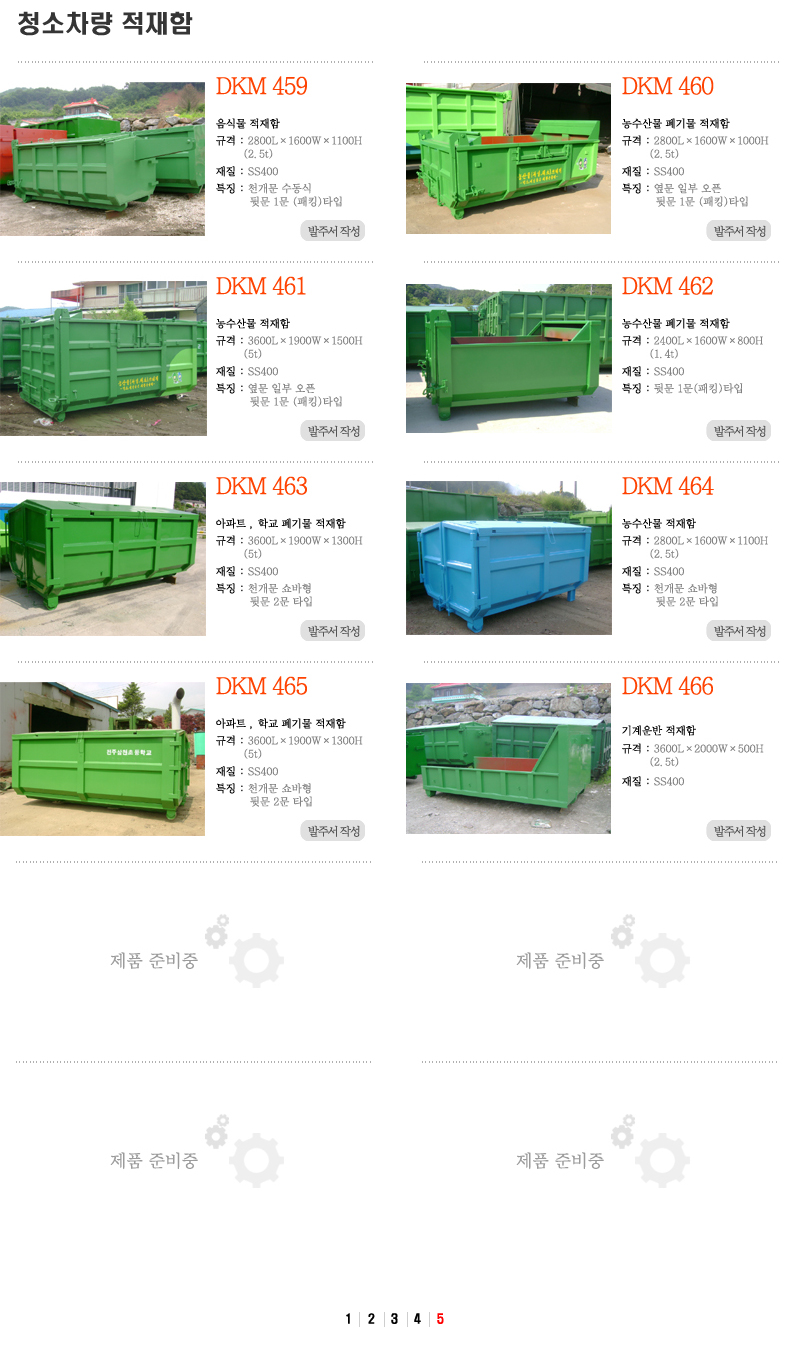Go to page 2
This screenshot has height=1350, width=791.
pyautogui.click(x=371, y=1319)
